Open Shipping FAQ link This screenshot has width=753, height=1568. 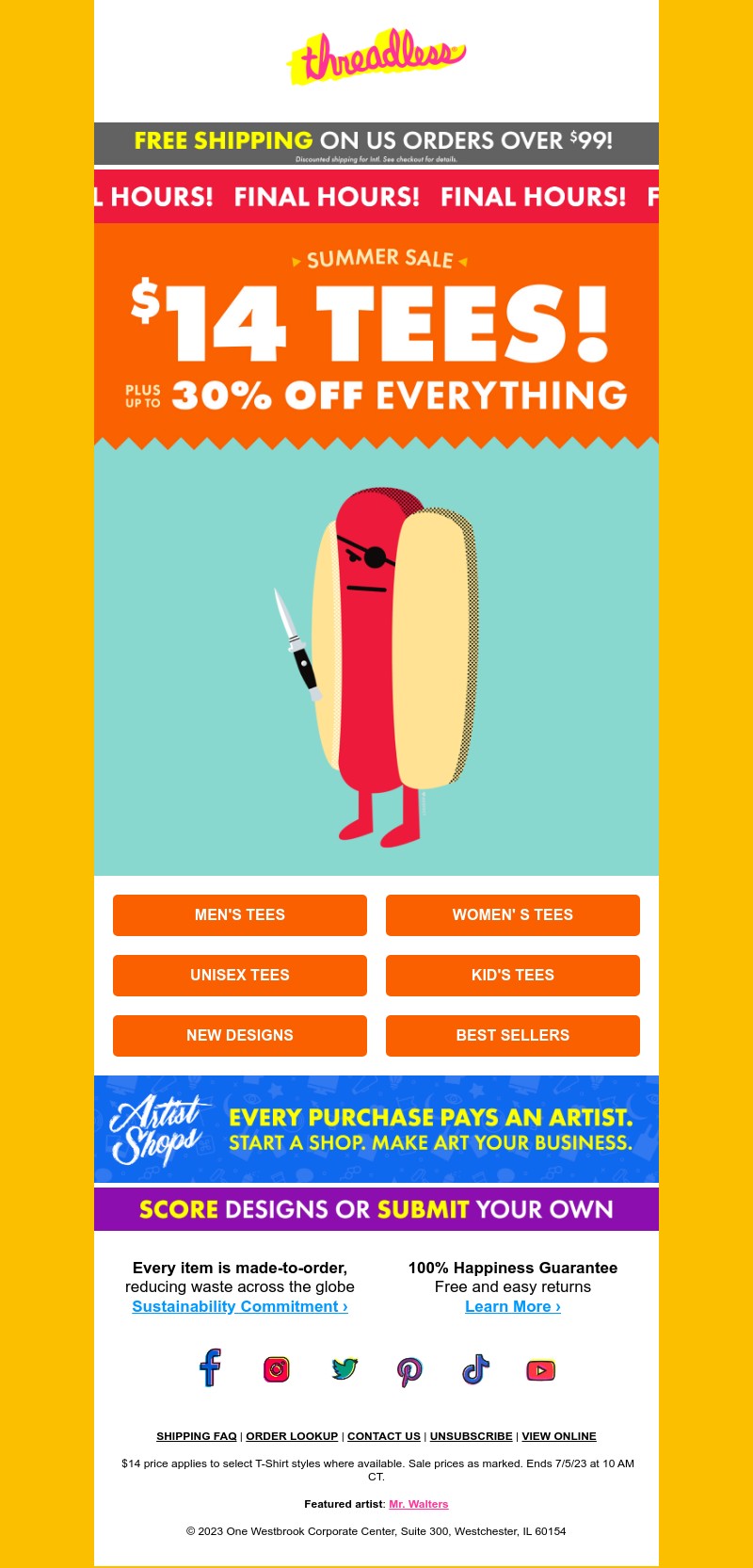click(197, 1436)
